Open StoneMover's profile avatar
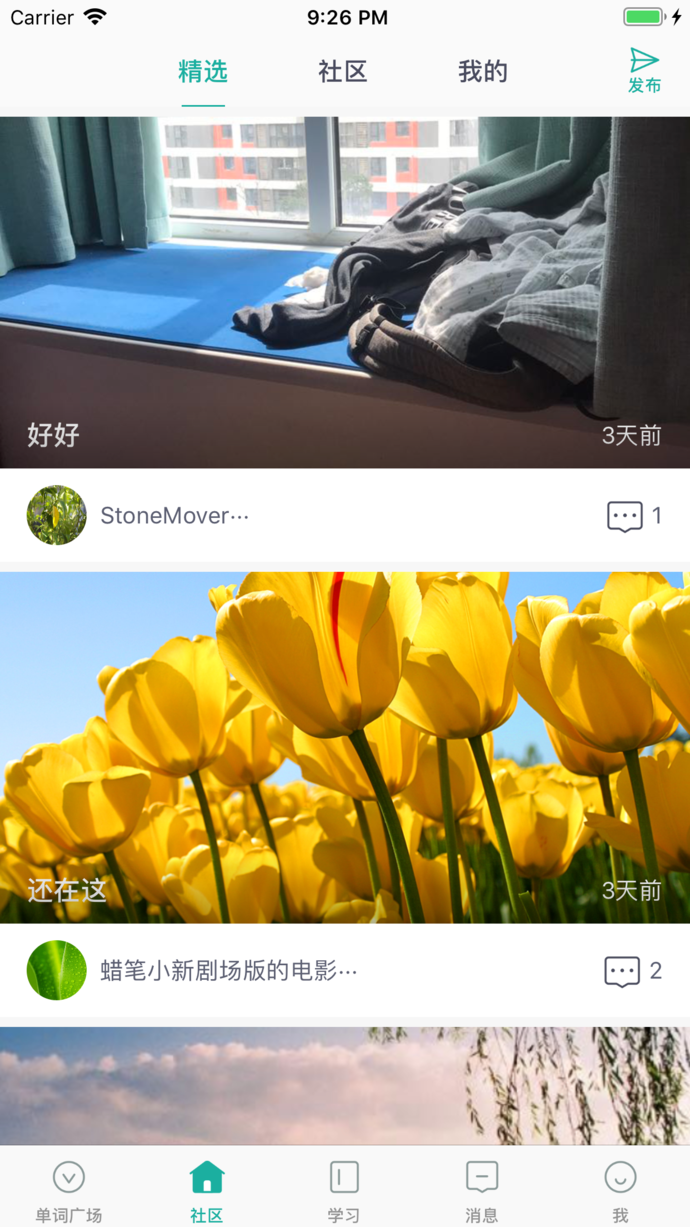 [x=57, y=515]
